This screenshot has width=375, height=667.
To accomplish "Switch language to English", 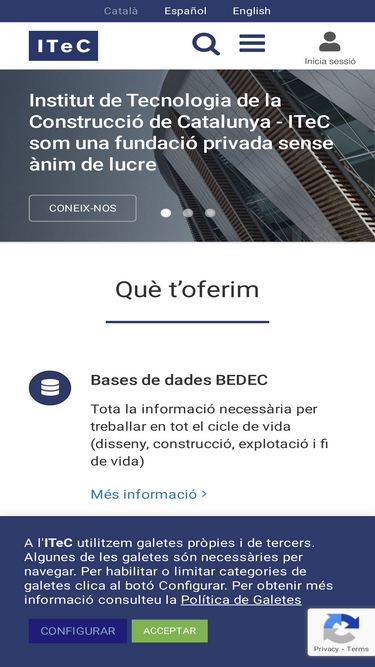I will tap(251, 11).
